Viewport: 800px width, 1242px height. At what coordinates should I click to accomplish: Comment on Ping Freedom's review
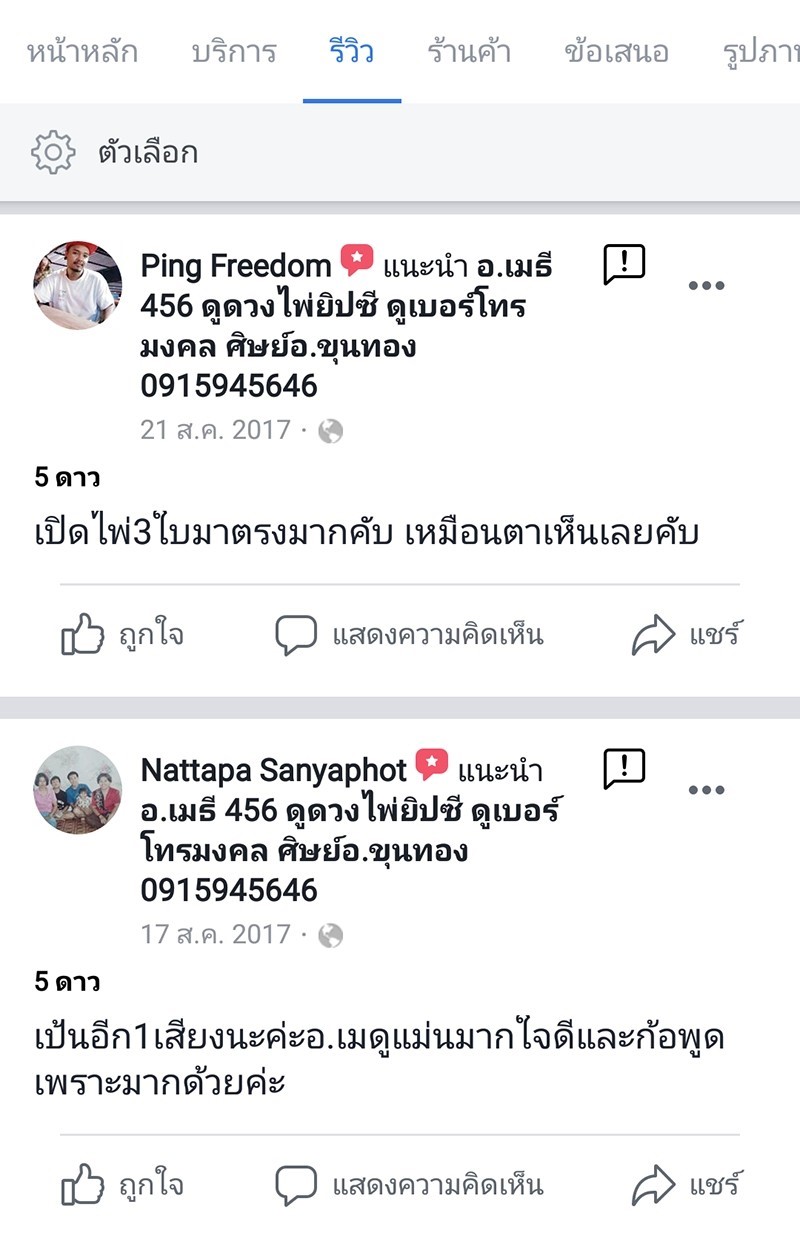point(409,635)
